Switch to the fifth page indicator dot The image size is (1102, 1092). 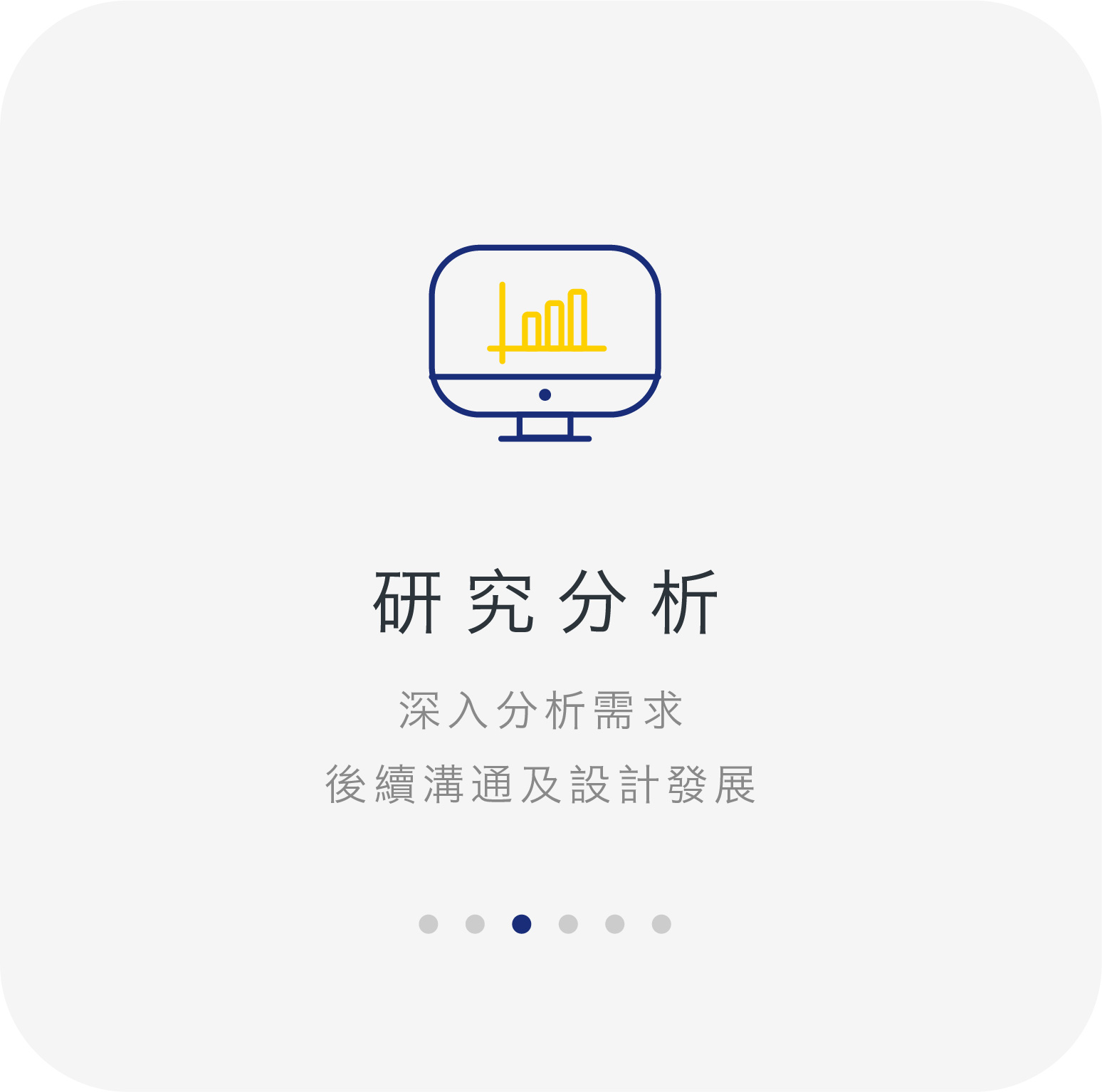click(x=615, y=924)
